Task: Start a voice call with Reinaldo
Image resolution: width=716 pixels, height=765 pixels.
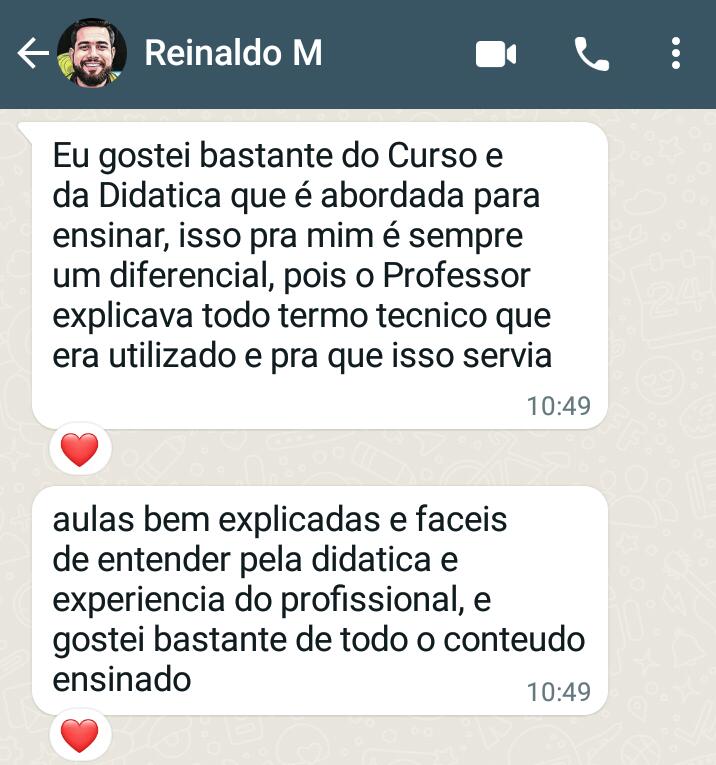Action: coord(591,54)
